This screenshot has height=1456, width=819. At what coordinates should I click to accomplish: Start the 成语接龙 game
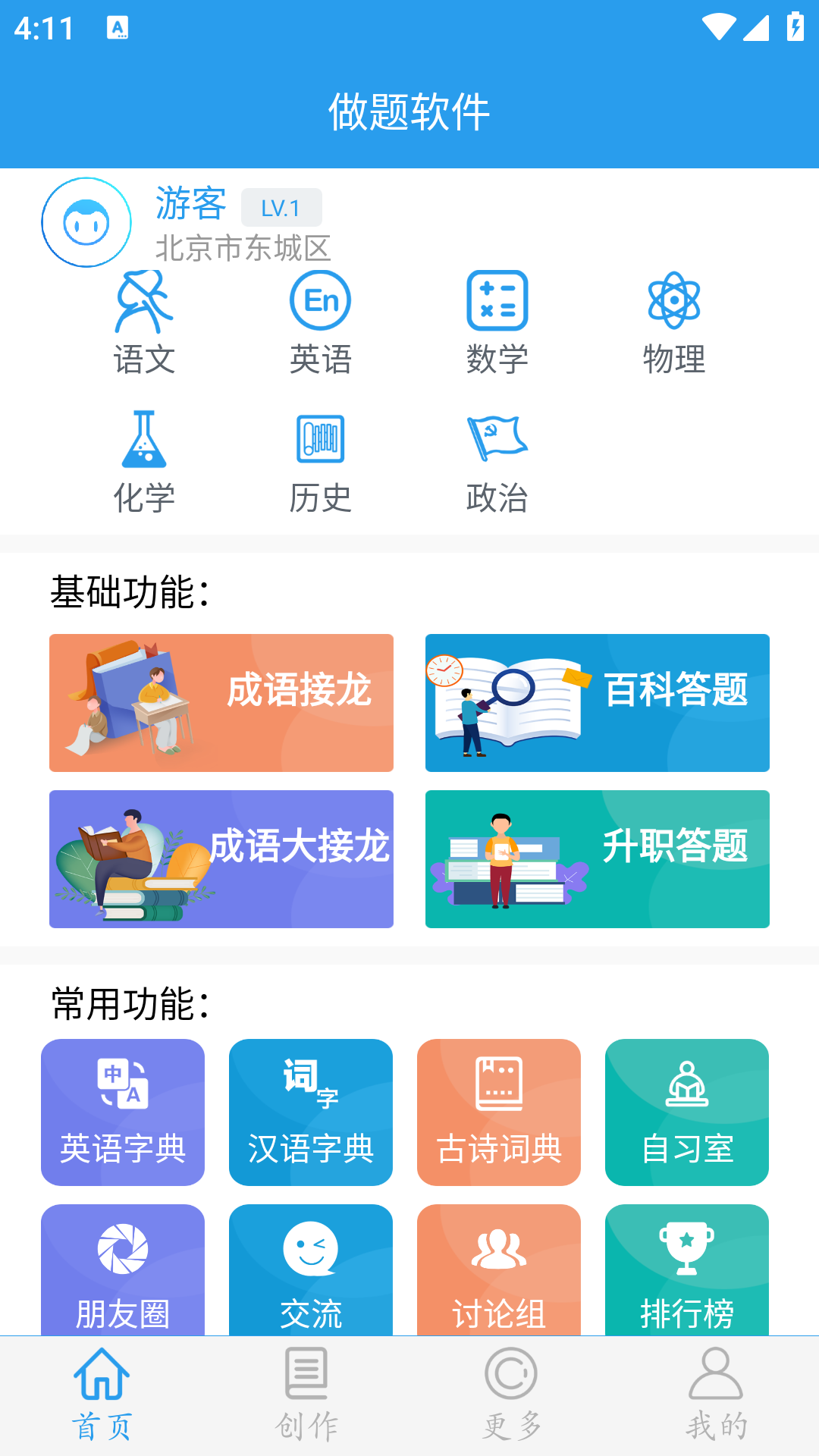tap(221, 702)
